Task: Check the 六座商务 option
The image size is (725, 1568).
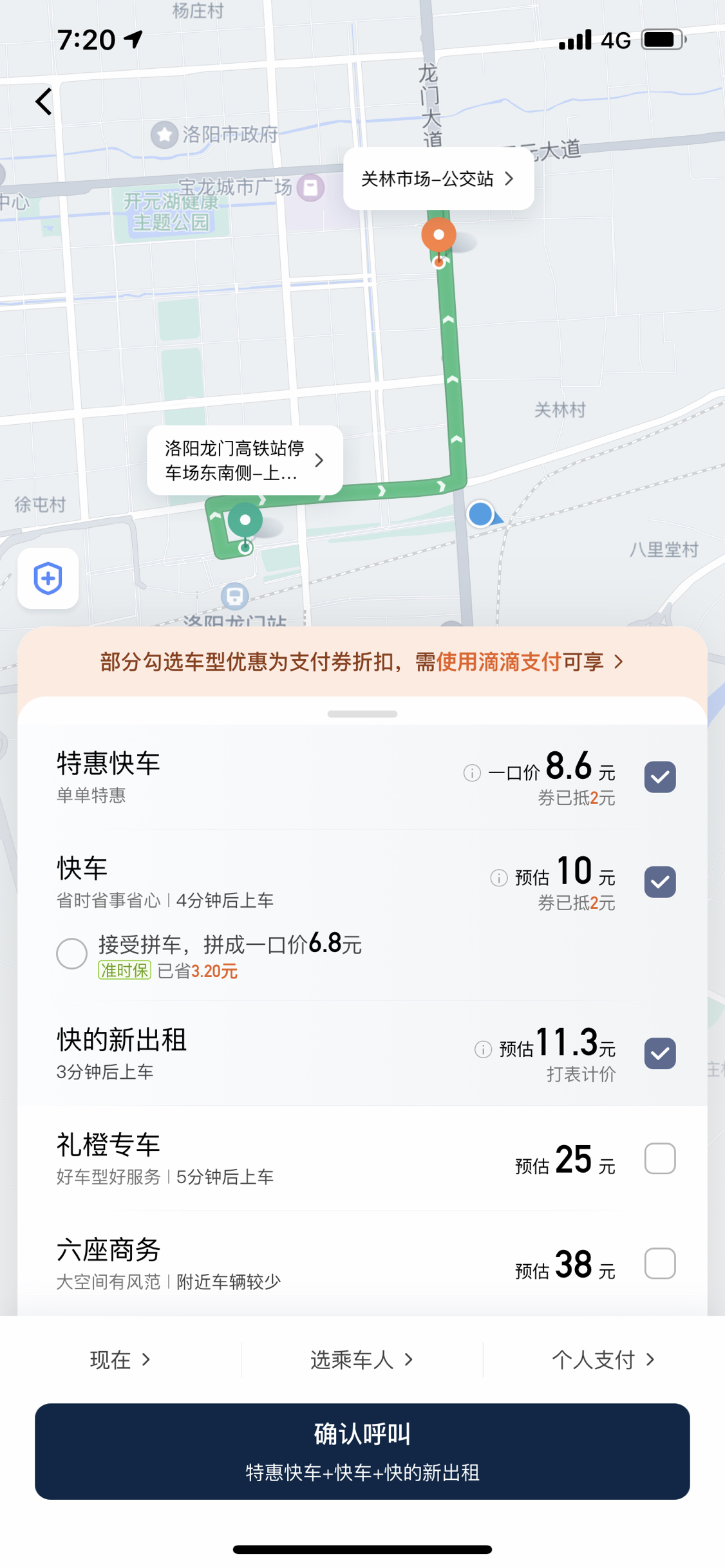Action: click(660, 1264)
